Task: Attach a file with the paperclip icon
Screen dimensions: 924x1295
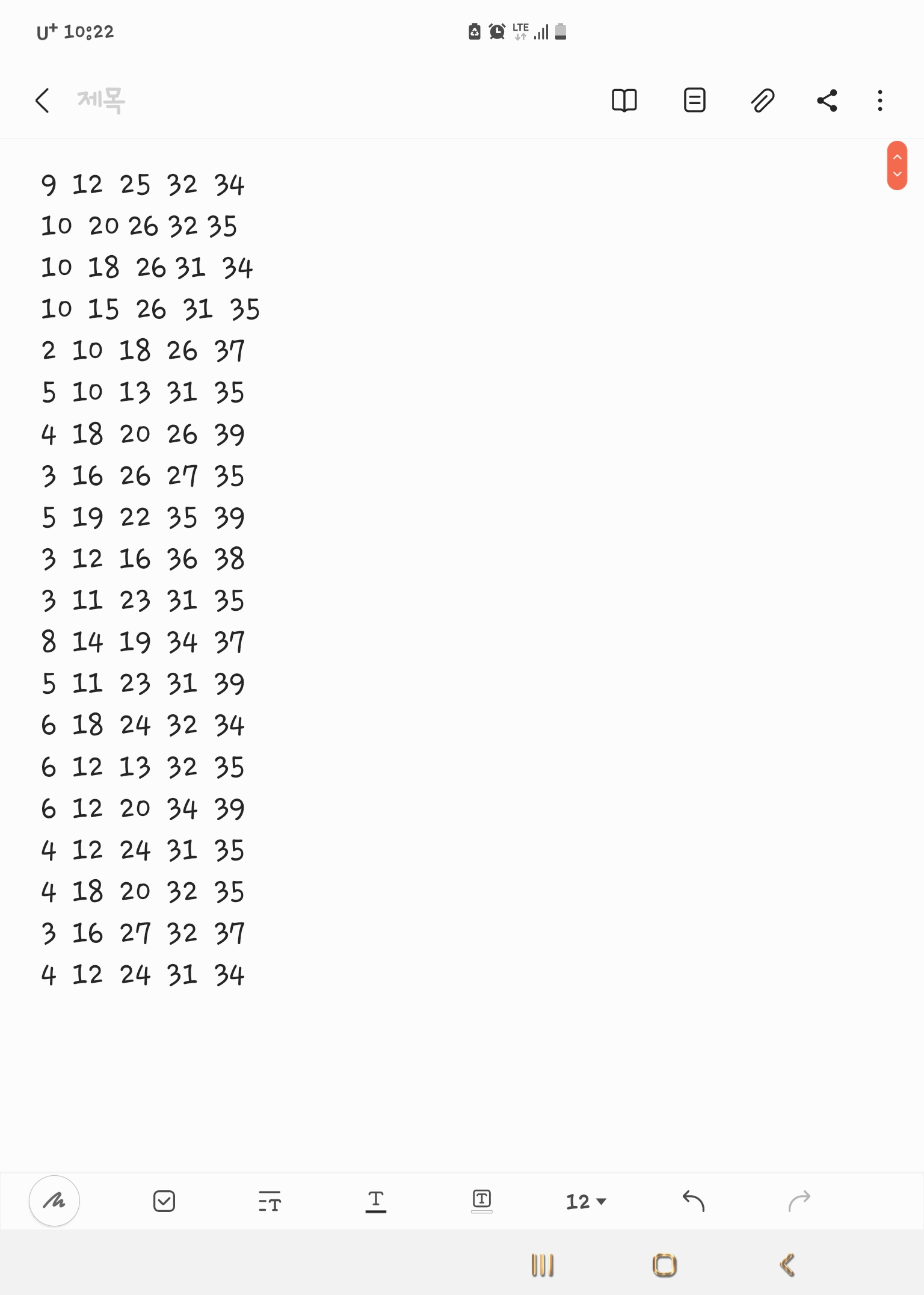Action: [762, 100]
